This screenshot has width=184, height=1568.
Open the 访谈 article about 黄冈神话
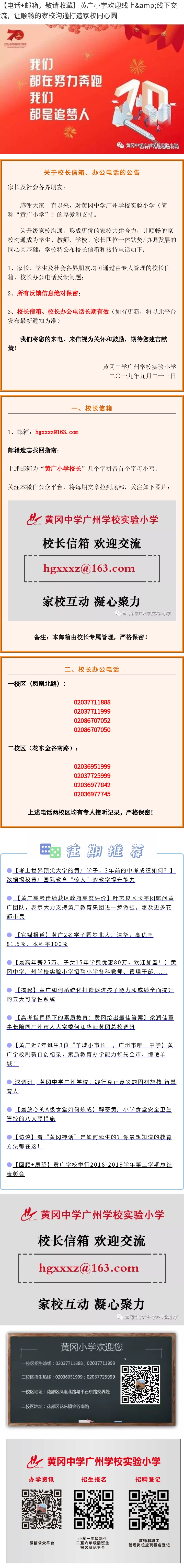pyautogui.click(x=91, y=1141)
